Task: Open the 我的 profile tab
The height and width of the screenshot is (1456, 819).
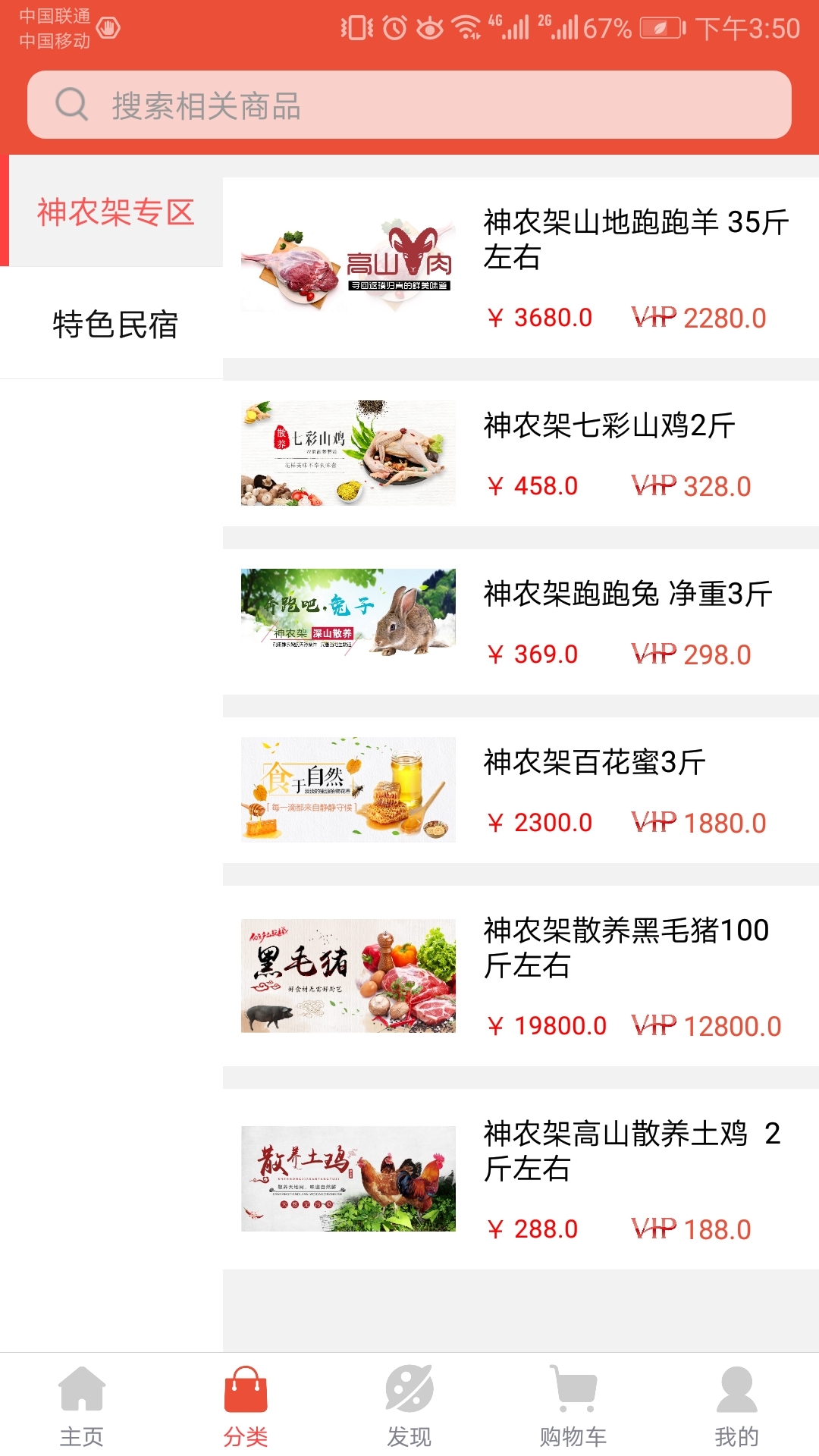Action: click(736, 1405)
